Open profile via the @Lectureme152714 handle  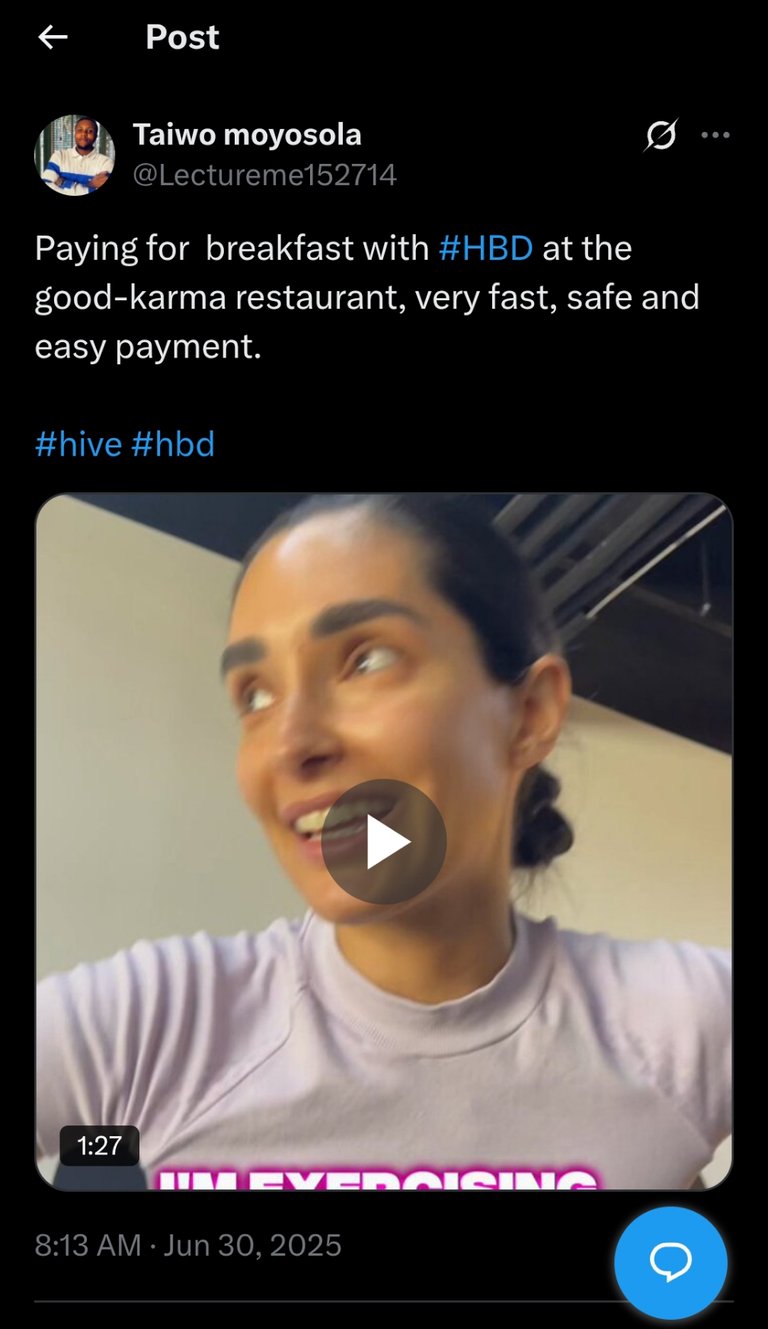click(265, 175)
